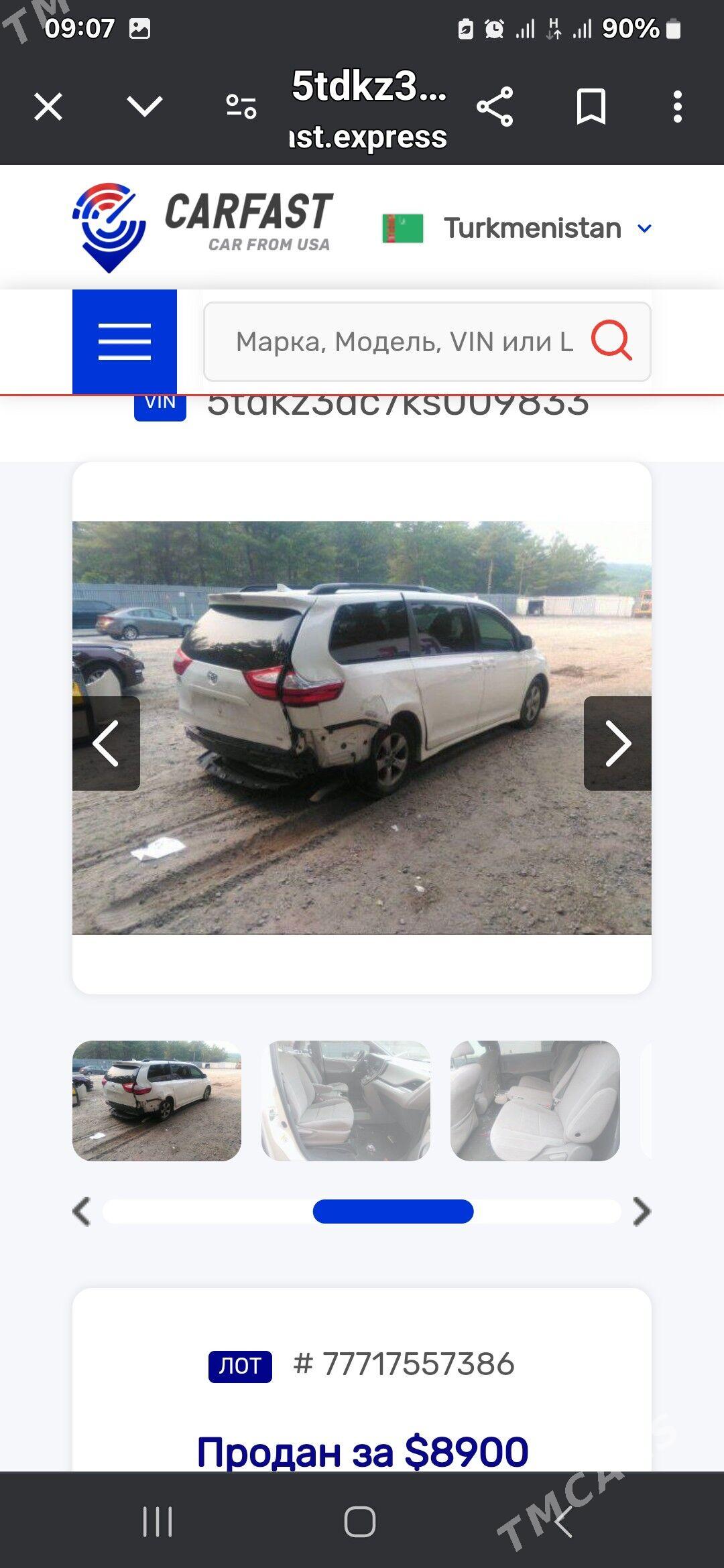Viewport: 724px width, 1568px height.
Task: Bookmark this page
Action: coord(591,107)
